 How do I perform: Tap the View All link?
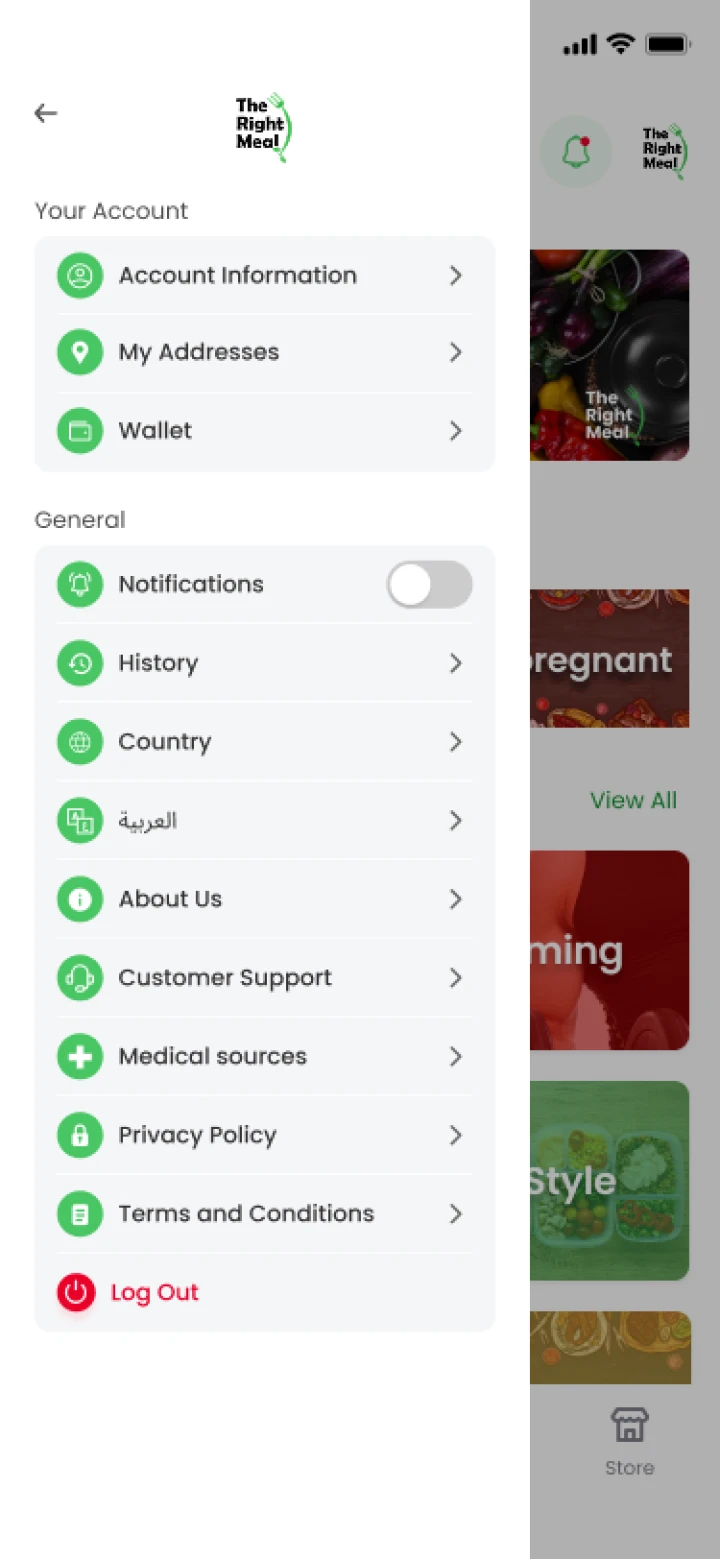(633, 800)
